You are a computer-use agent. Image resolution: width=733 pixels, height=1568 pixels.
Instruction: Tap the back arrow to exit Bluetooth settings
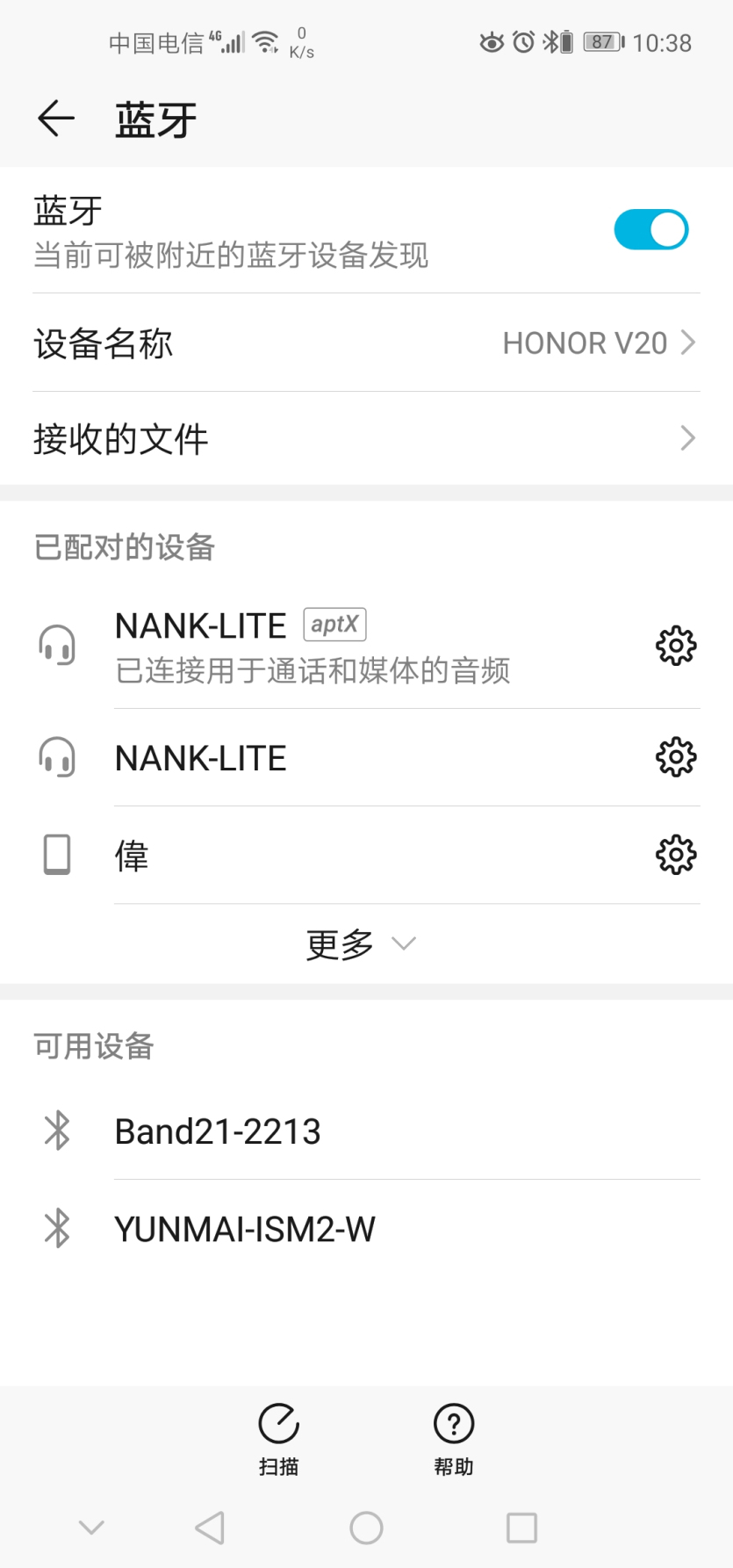coord(54,118)
